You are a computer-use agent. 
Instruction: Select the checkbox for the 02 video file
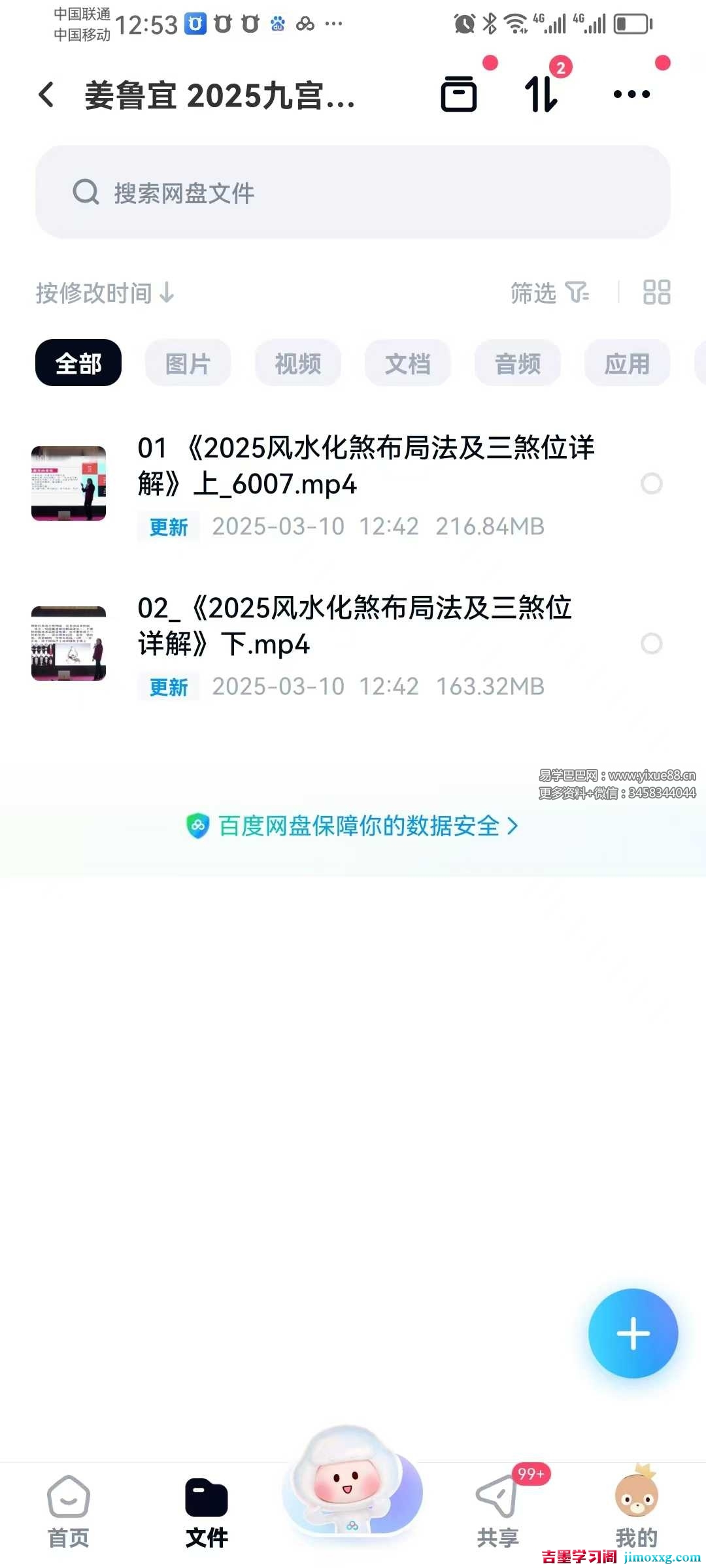point(651,644)
